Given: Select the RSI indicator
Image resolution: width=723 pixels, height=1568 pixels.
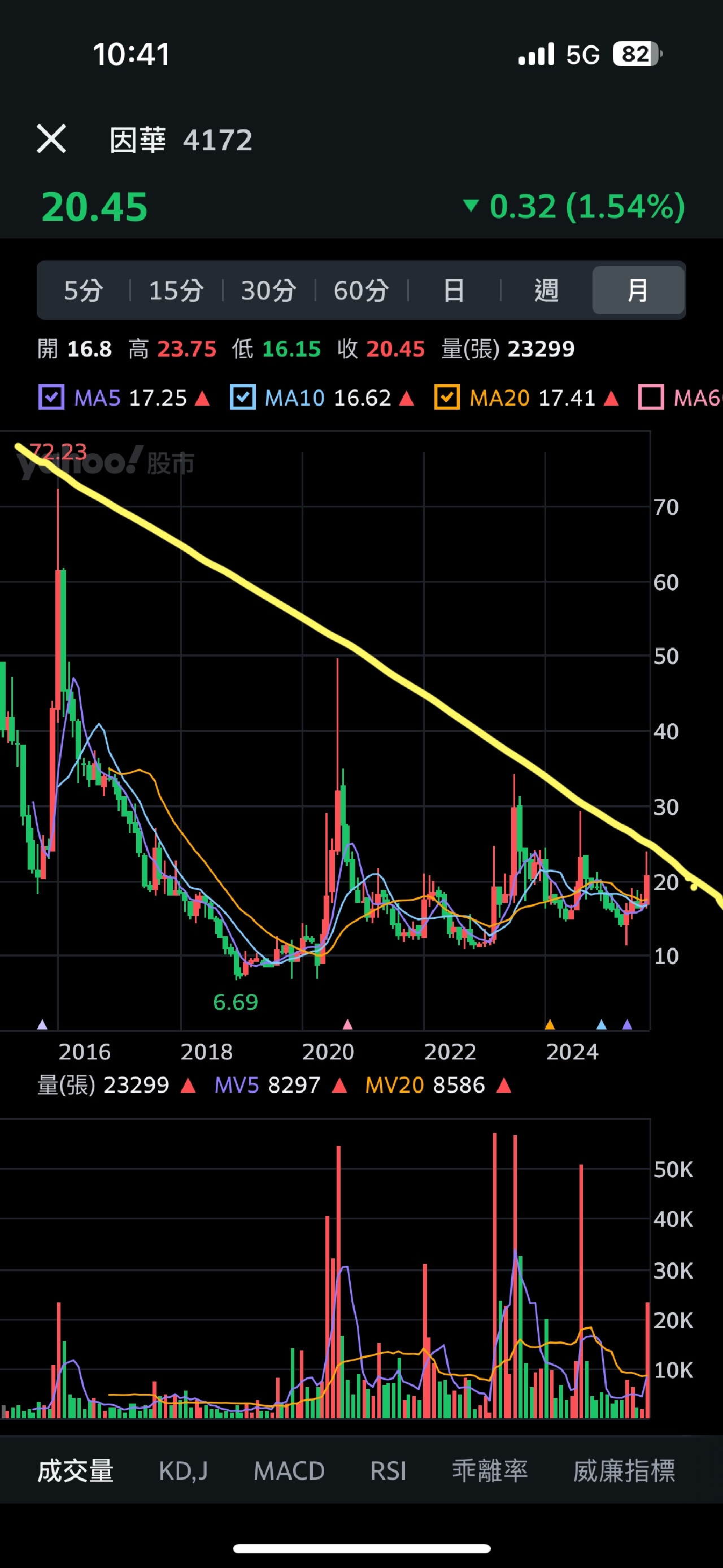Looking at the screenshot, I should pos(388,1471).
